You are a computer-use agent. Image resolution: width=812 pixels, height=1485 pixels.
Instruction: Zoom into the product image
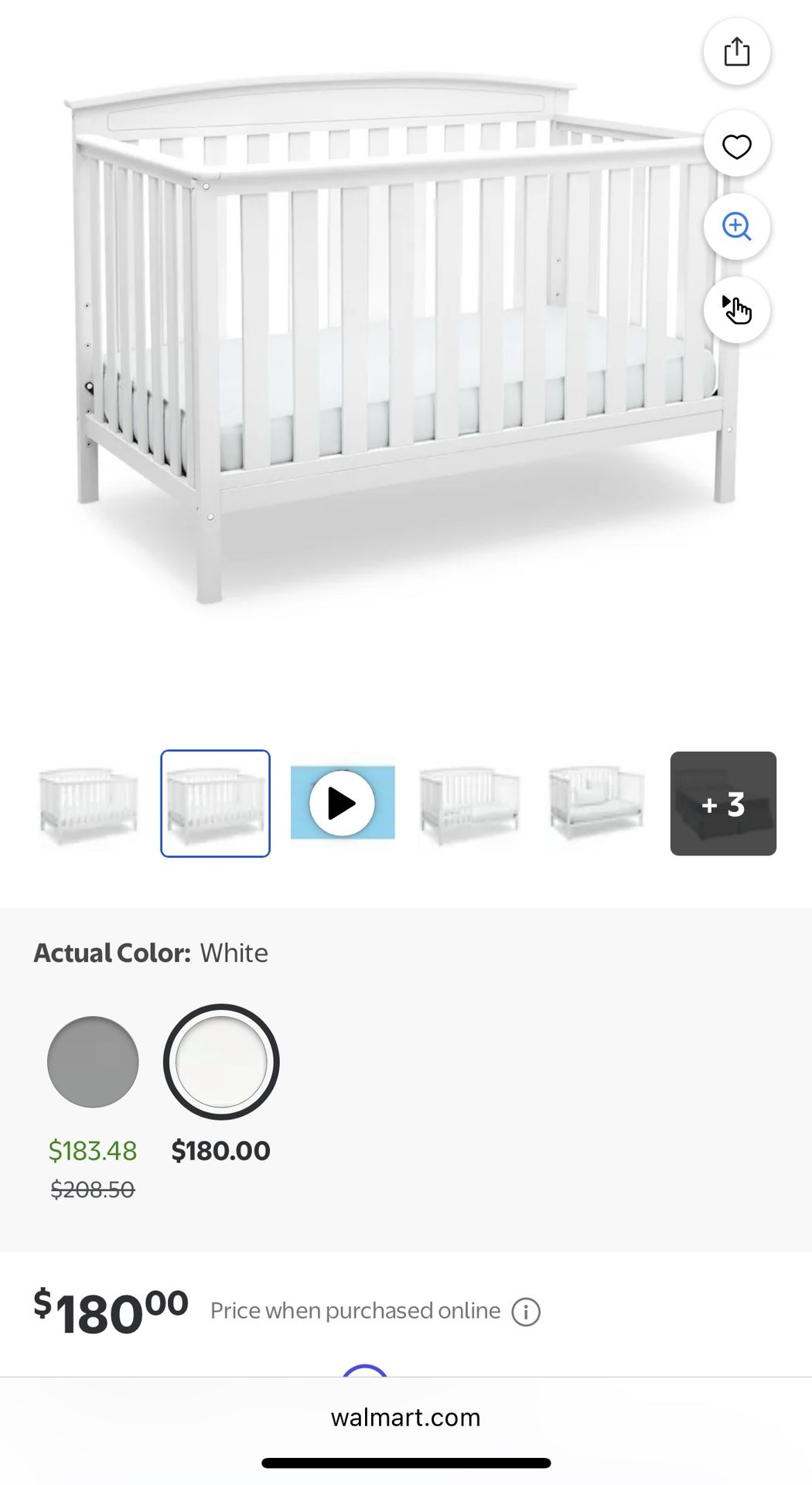tap(736, 227)
